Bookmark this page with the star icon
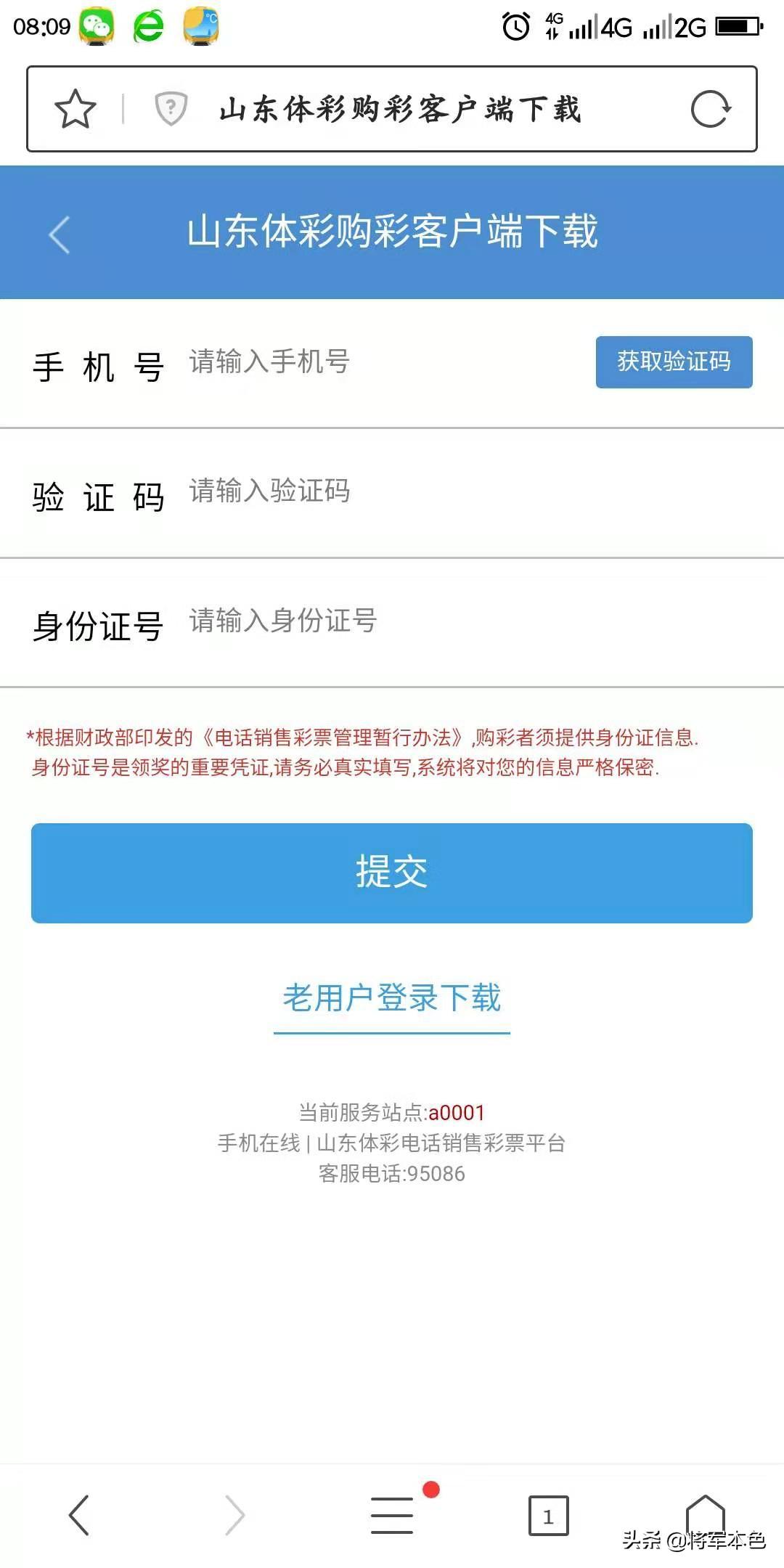The height and width of the screenshot is (1568, 784). 75,109
